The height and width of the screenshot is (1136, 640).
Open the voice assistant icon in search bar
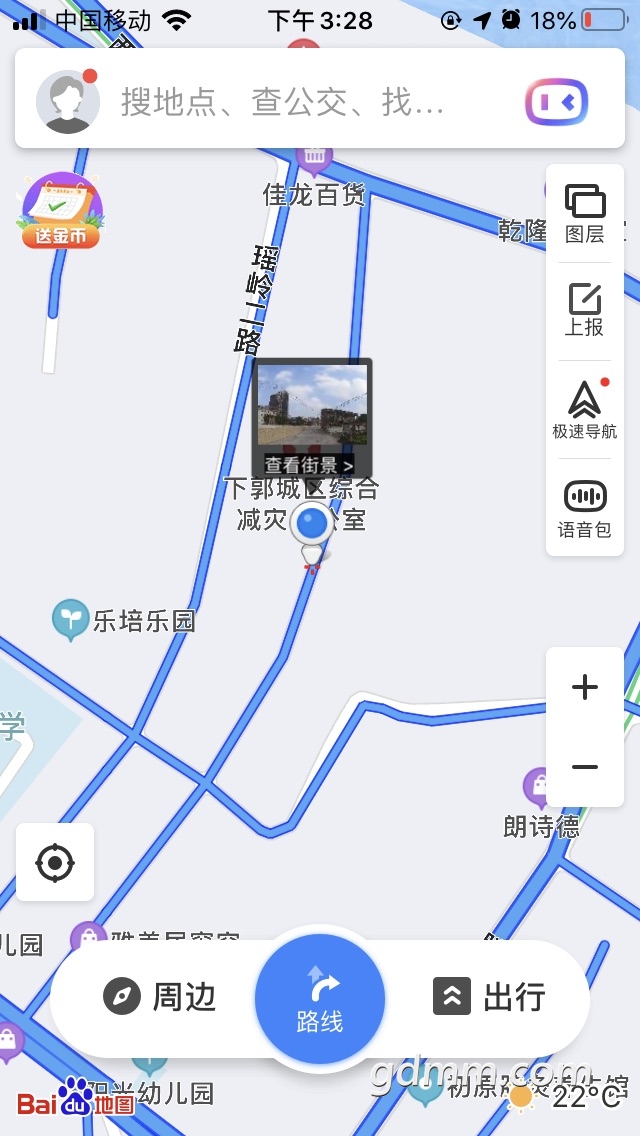coord(556,102)
